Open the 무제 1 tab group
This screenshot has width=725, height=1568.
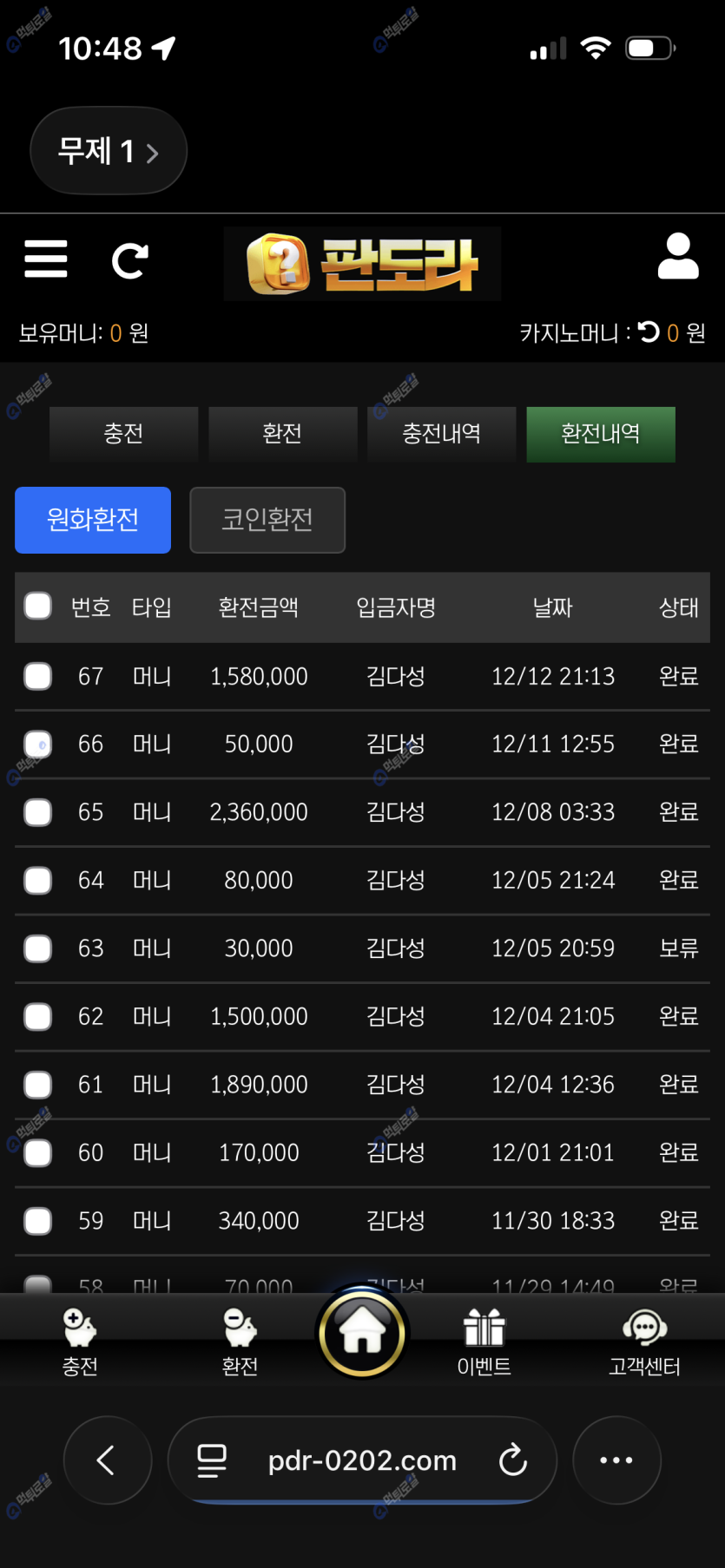tap(109, 151)
